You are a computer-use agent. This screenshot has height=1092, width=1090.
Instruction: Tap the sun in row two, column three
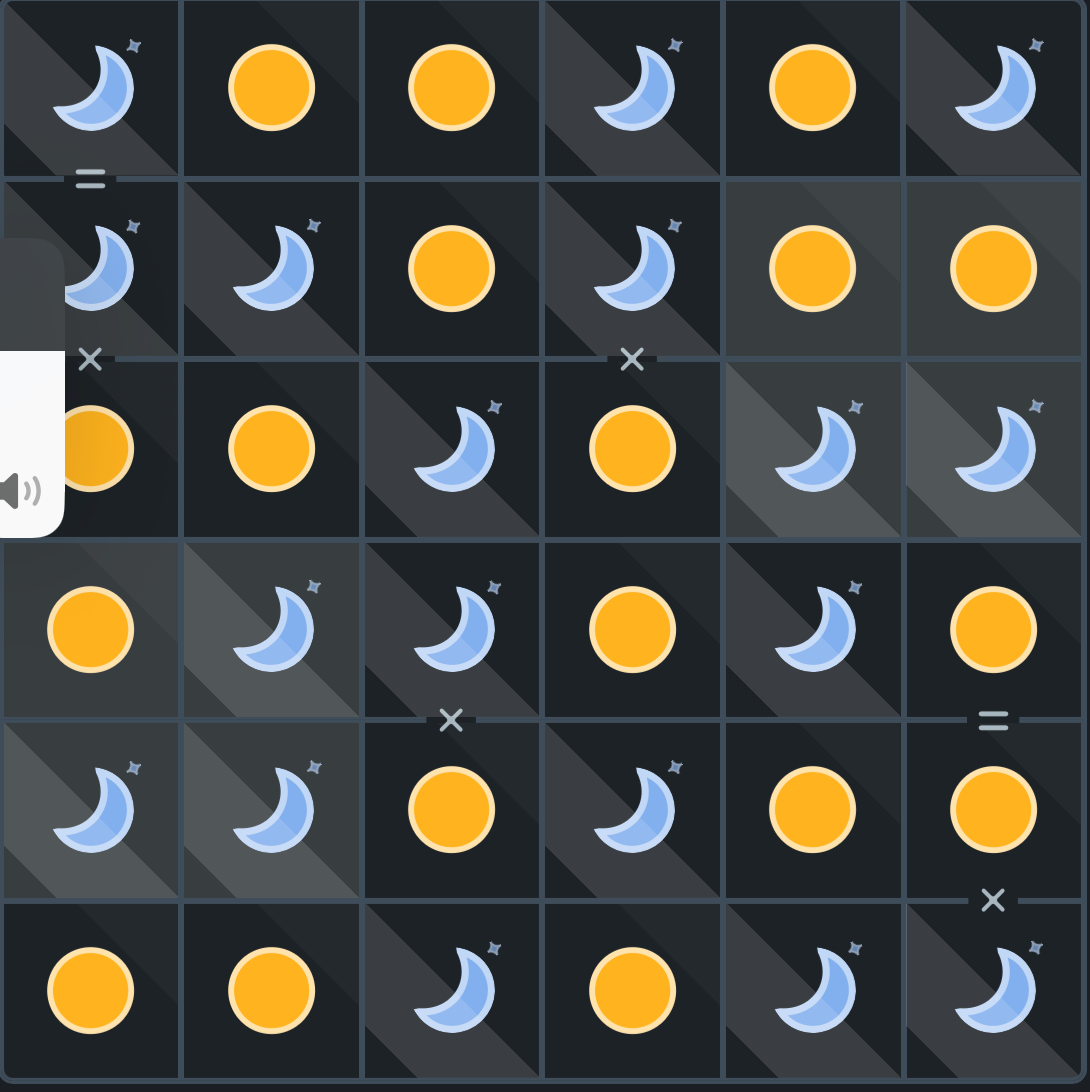click(x=452, y=269)
